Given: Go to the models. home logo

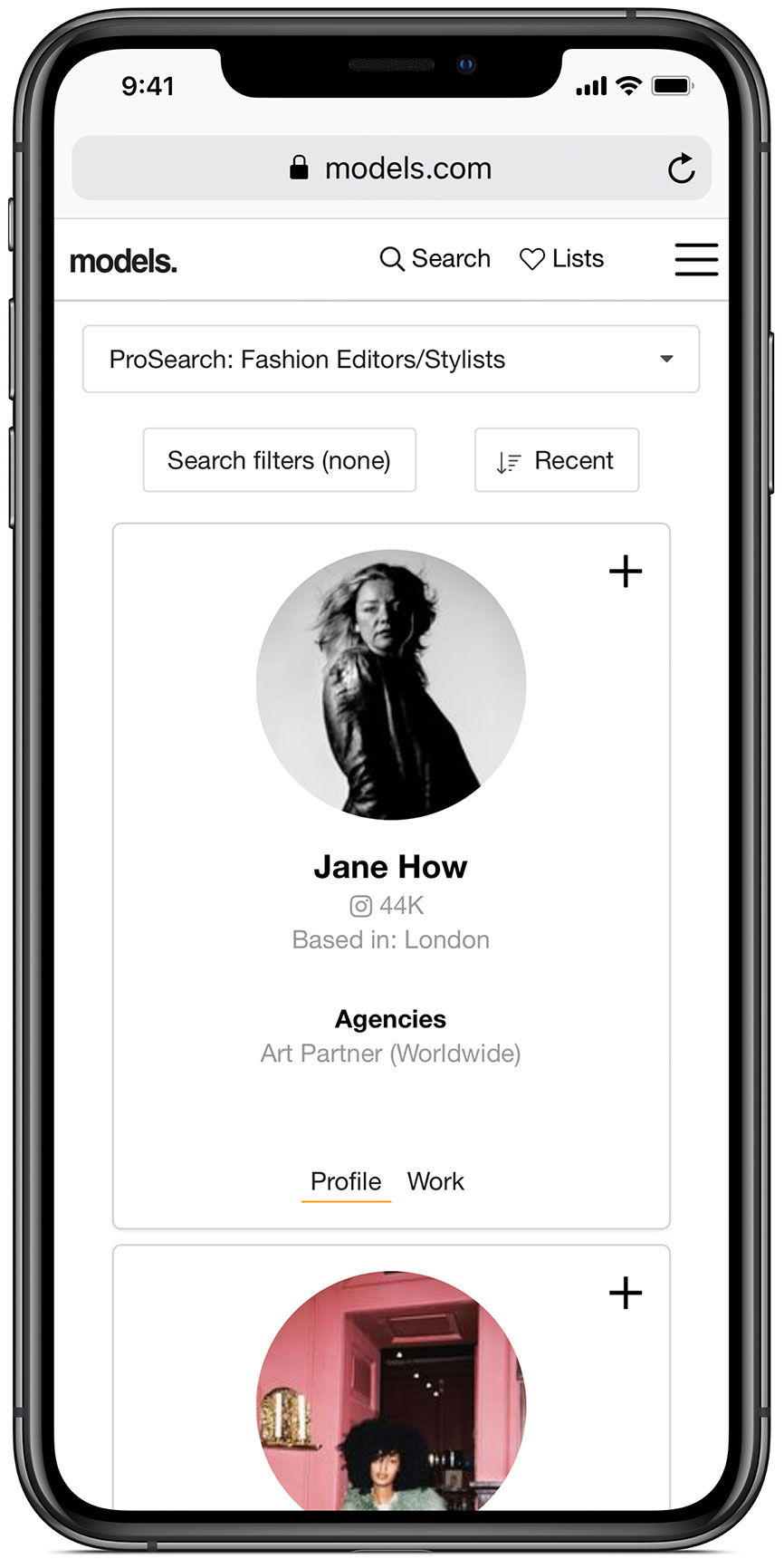Looking at the screenshot, I should click(123, 261).
